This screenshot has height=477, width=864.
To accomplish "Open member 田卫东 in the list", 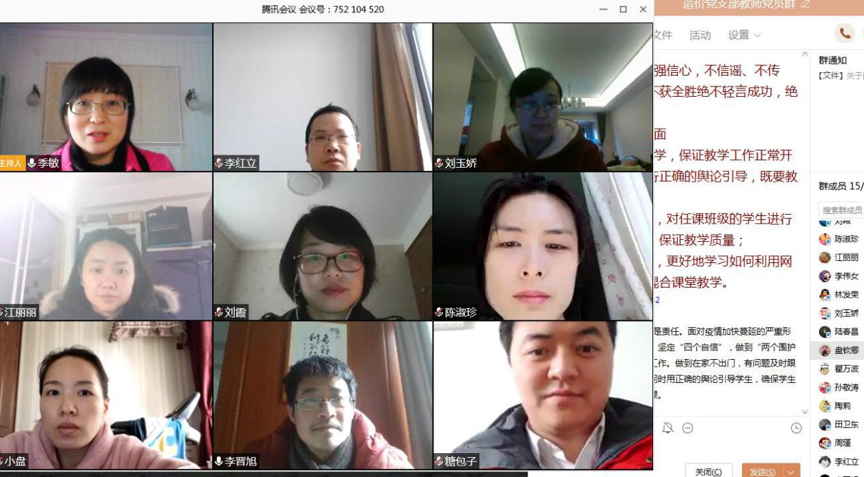I will point(845,425).
